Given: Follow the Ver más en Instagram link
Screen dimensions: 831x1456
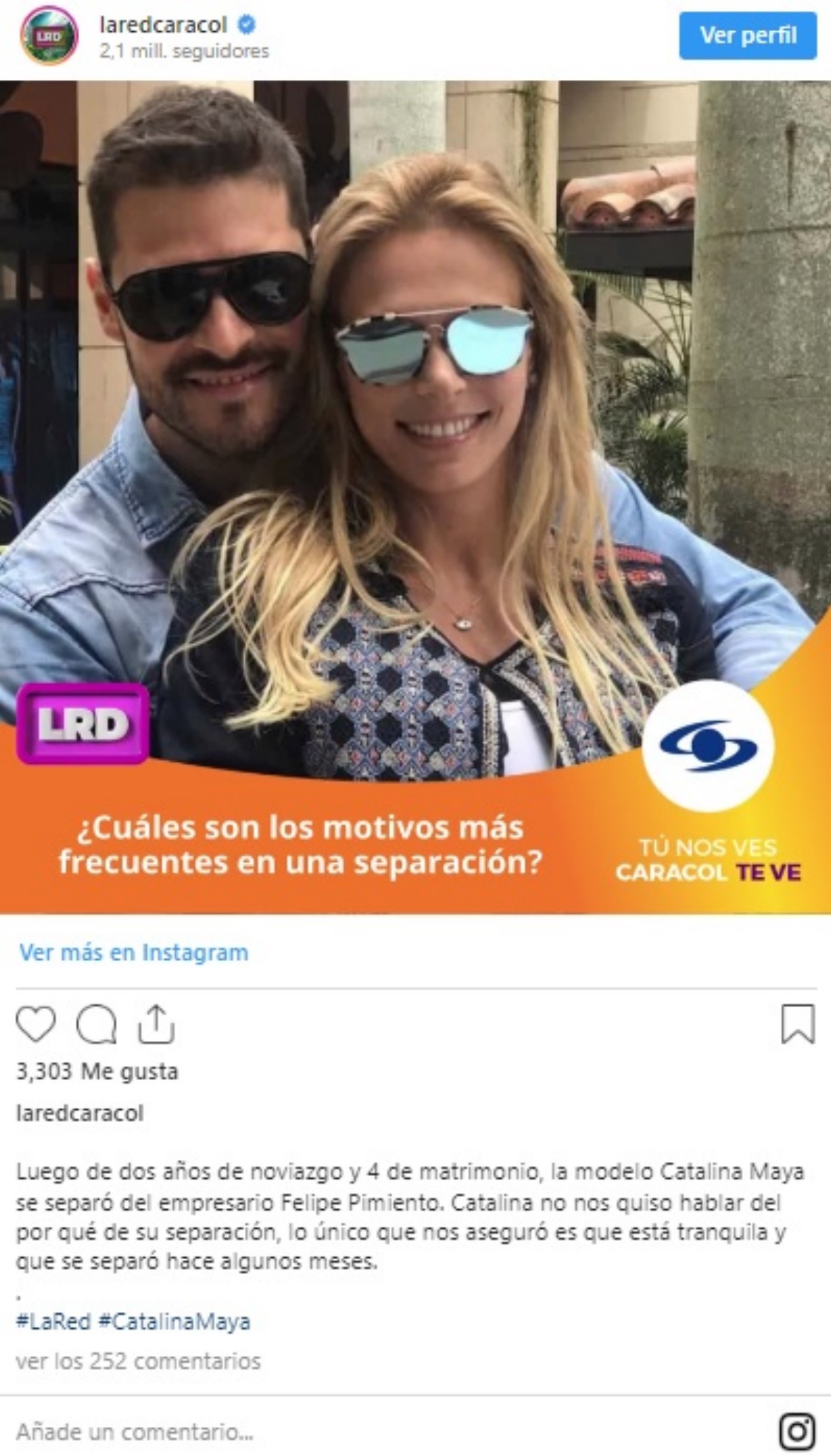Looking at the screenshot, I should (x=134, y=952).
